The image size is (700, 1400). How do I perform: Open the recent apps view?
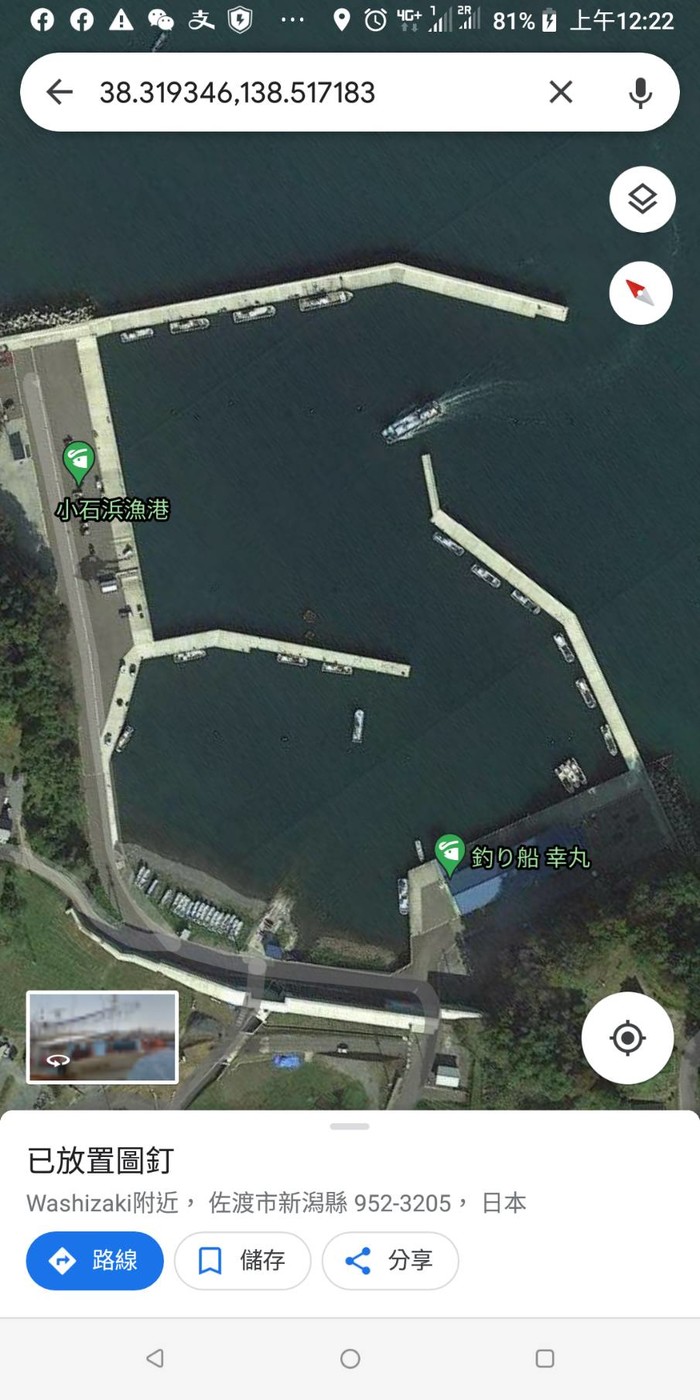[544, 1358]
